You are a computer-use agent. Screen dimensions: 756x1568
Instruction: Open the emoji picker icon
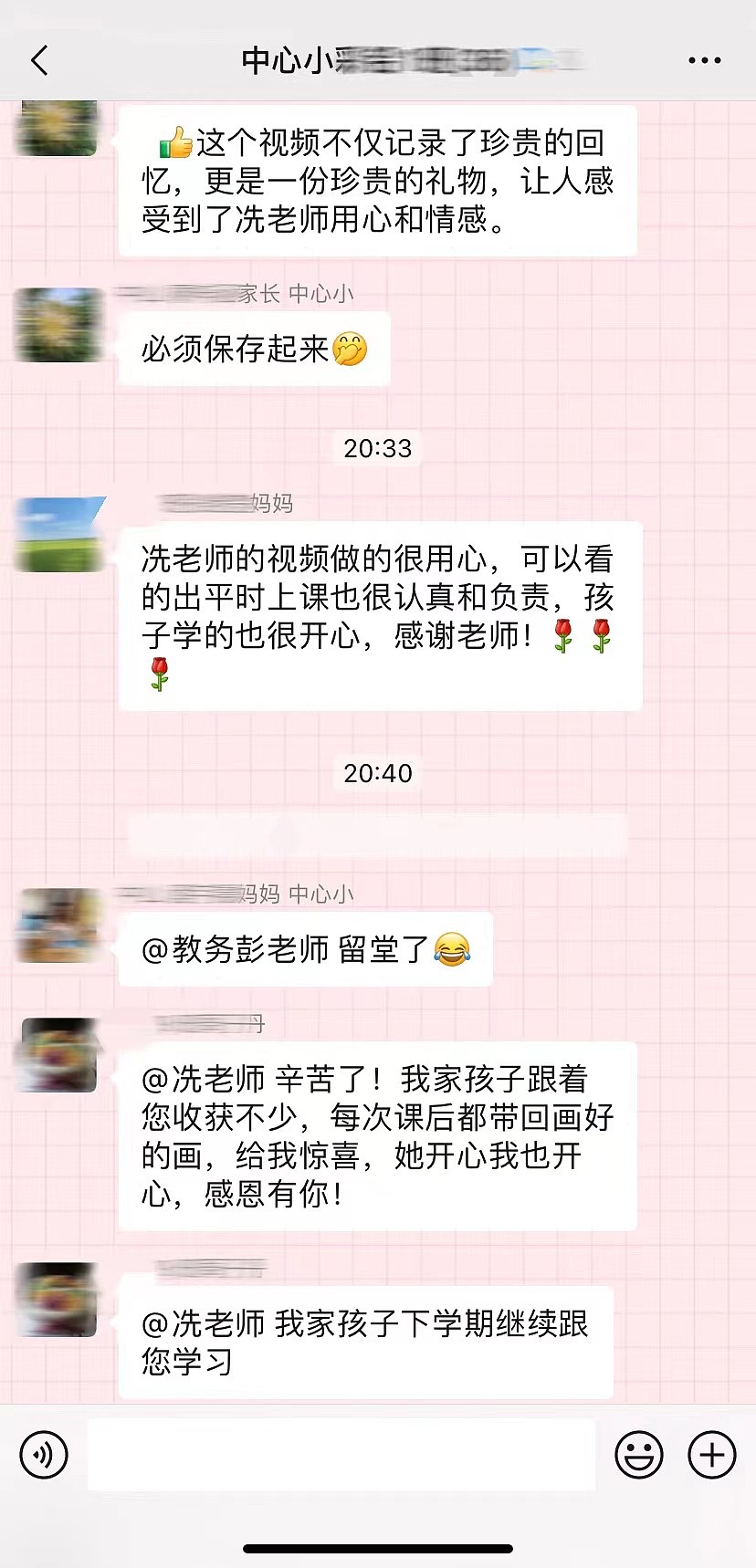click(x=639, y=1455)
